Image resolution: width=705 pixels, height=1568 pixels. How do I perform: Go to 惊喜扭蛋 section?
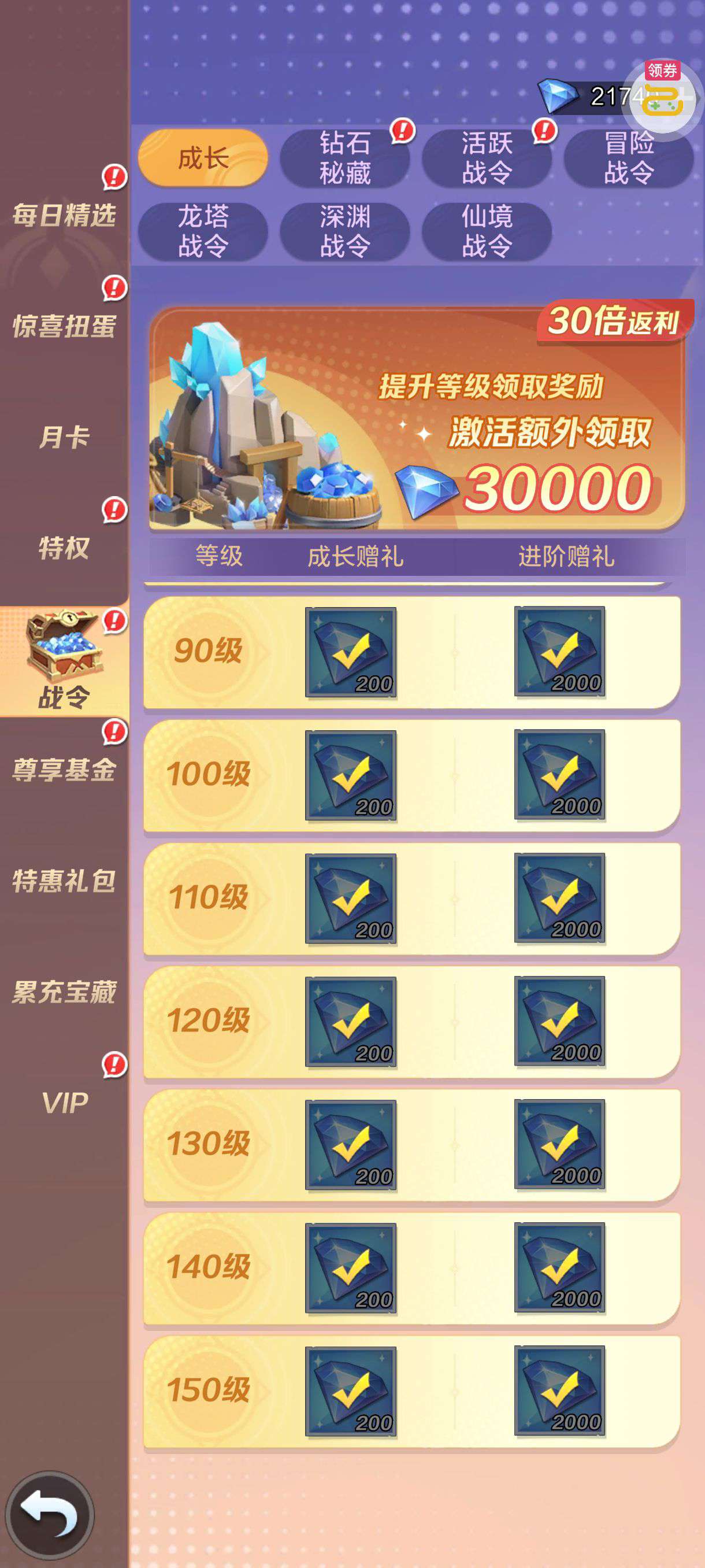64,326
